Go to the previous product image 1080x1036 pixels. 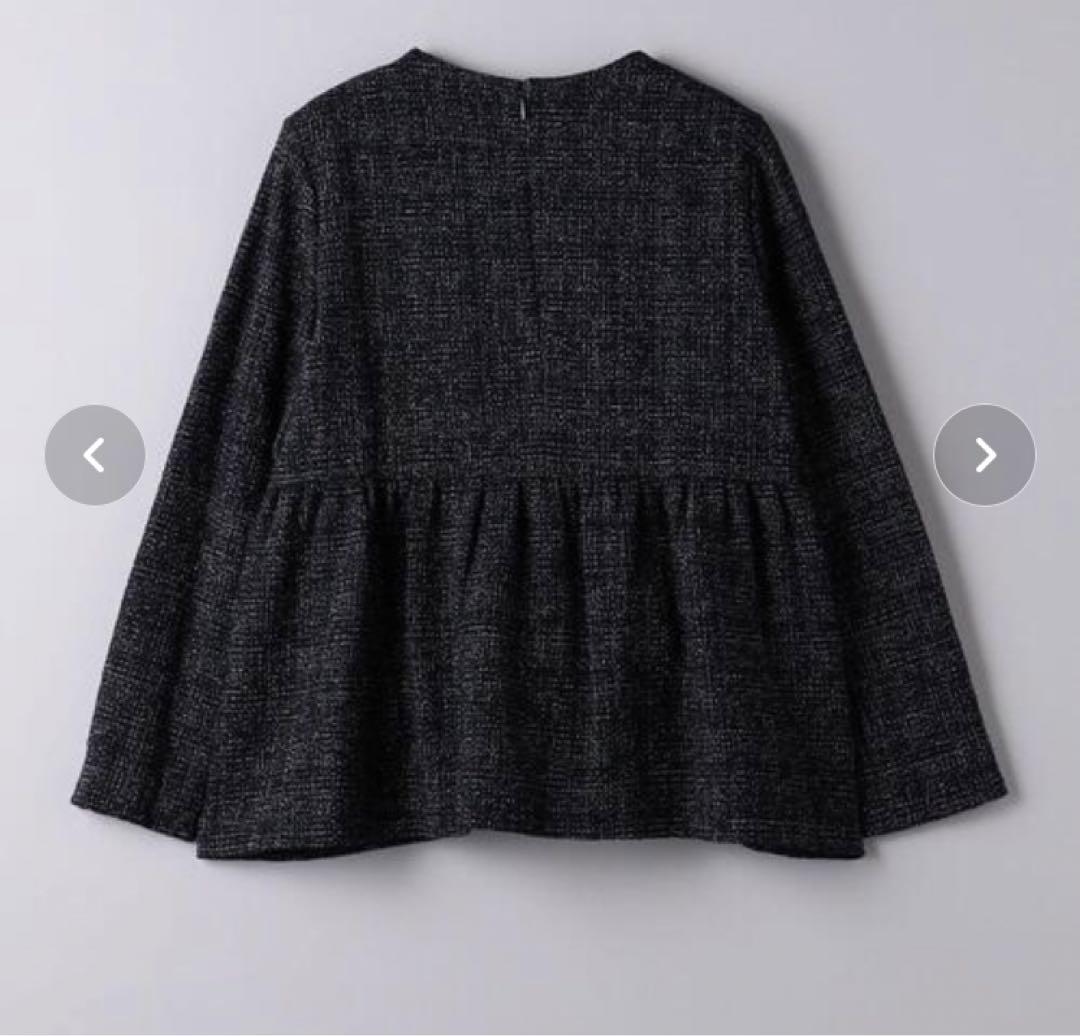pos(95,455)
